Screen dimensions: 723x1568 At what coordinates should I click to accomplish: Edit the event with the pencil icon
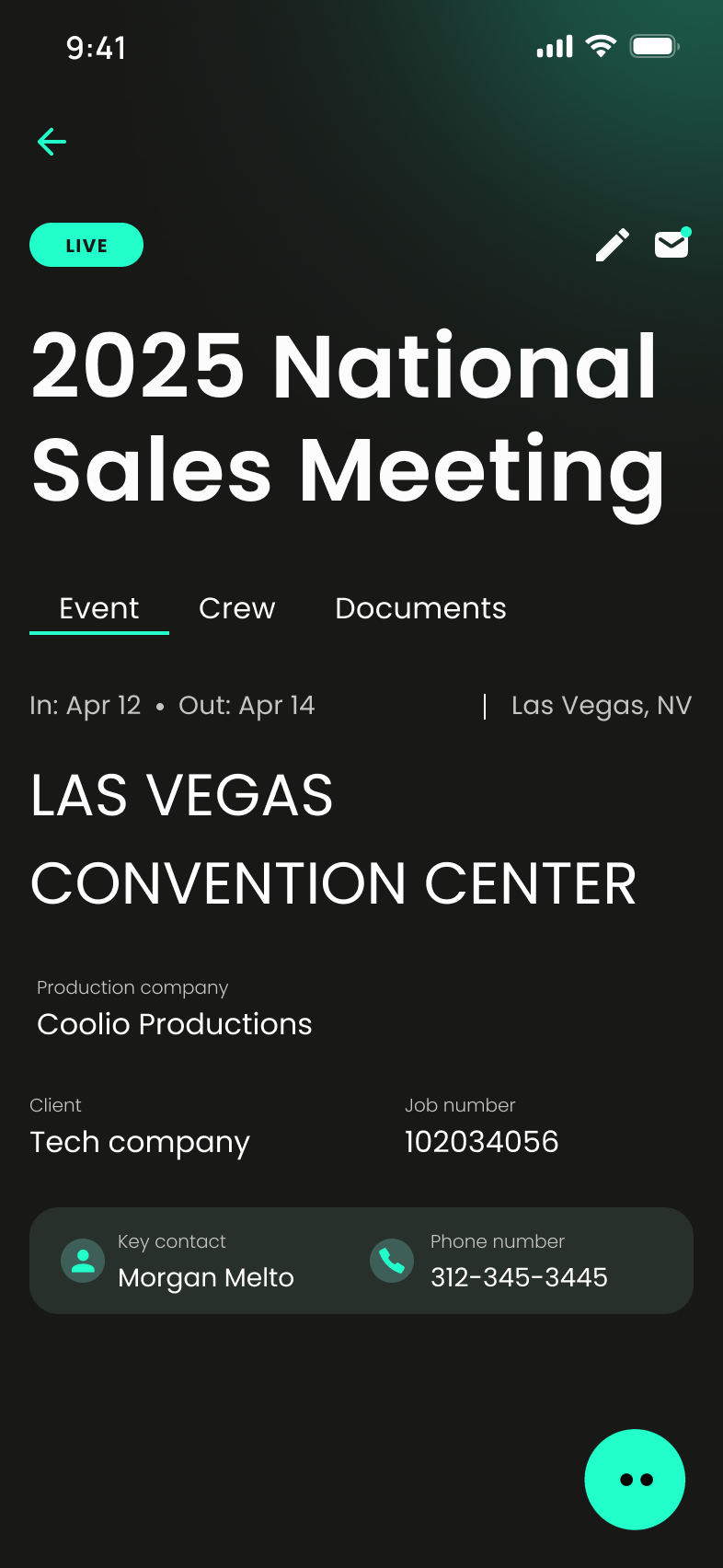click(613, 245)
